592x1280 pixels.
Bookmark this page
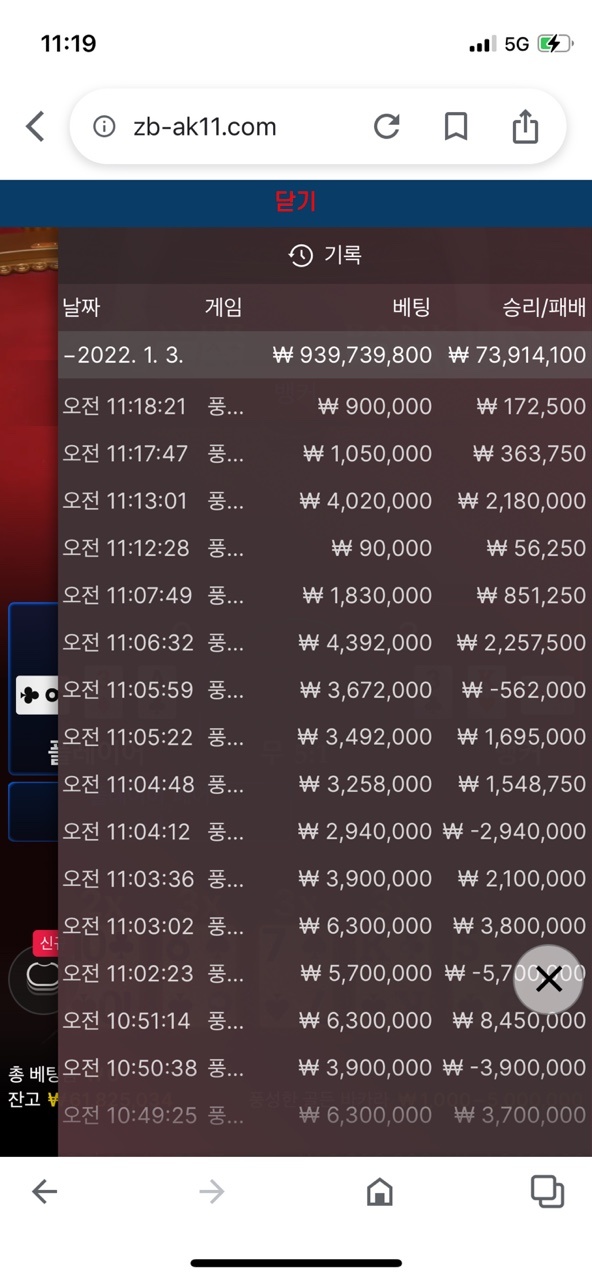pyautogui.click(x=456, y=127)
